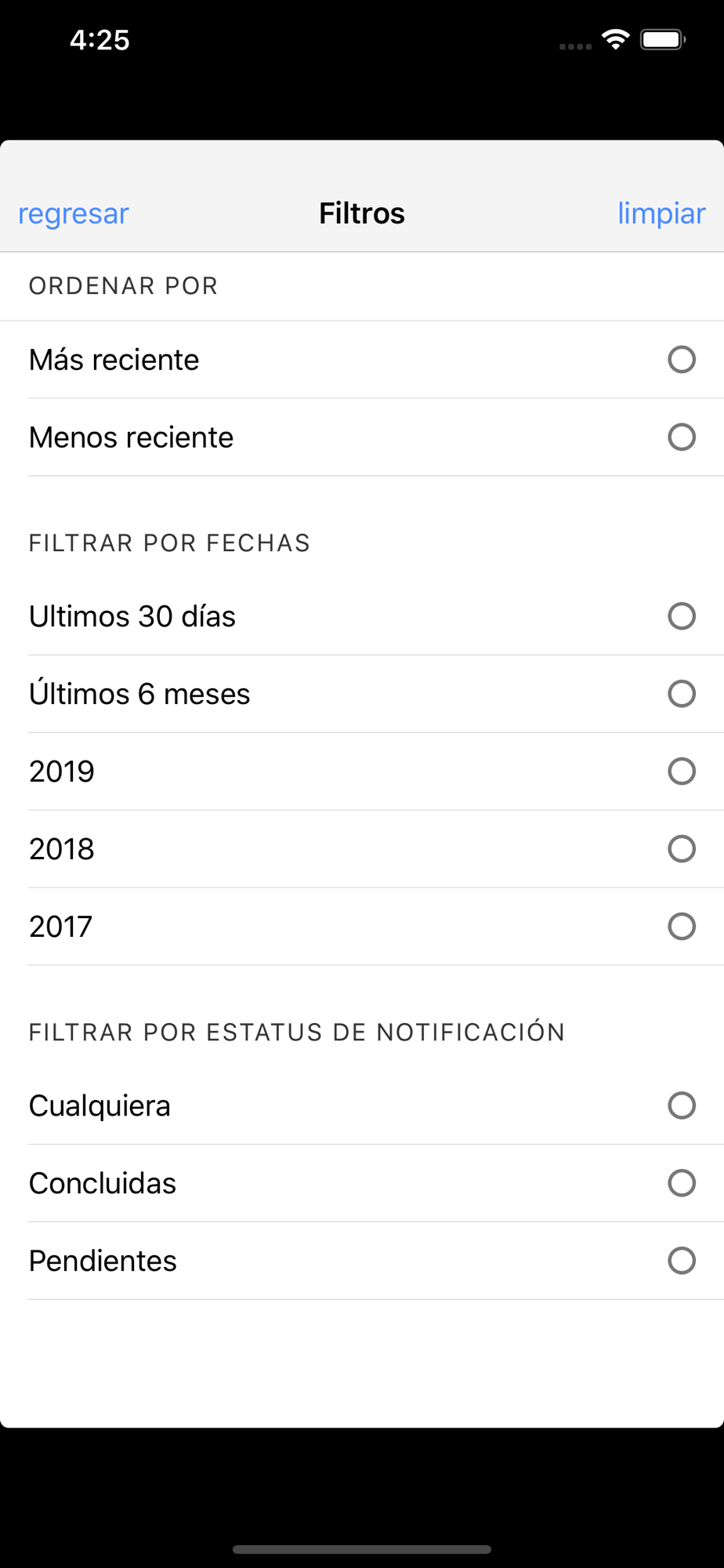Image resolution: width=724 pixels, height=1568 pixels.
Task: Set notification status to Cualquiera
Action: pyautogui.click(x=362, y=1105)
